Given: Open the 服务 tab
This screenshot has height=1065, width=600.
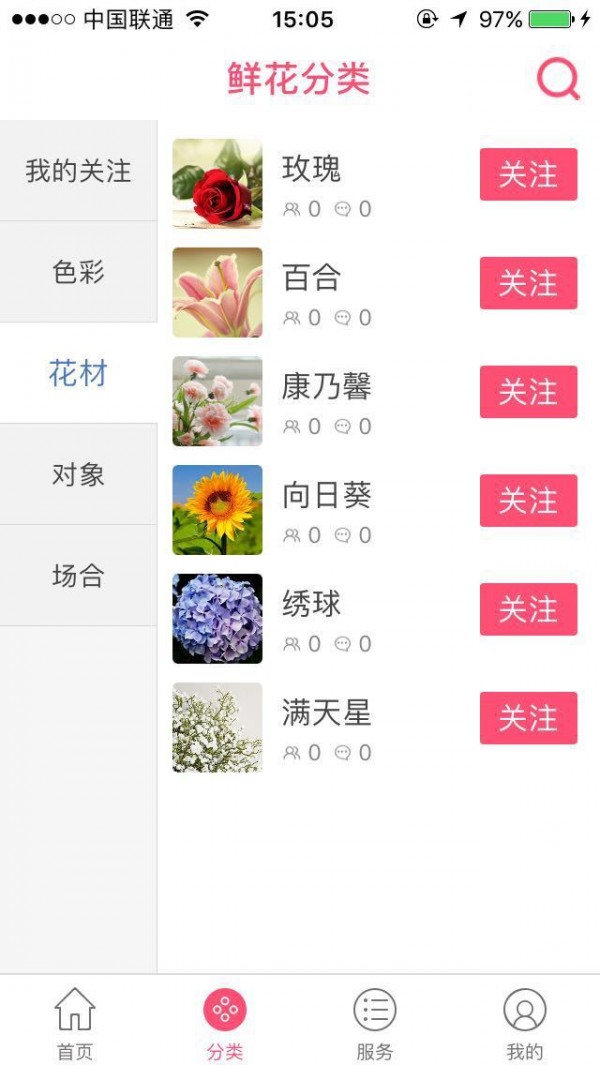Looking at the screenshot, I should pos(375,1022).
